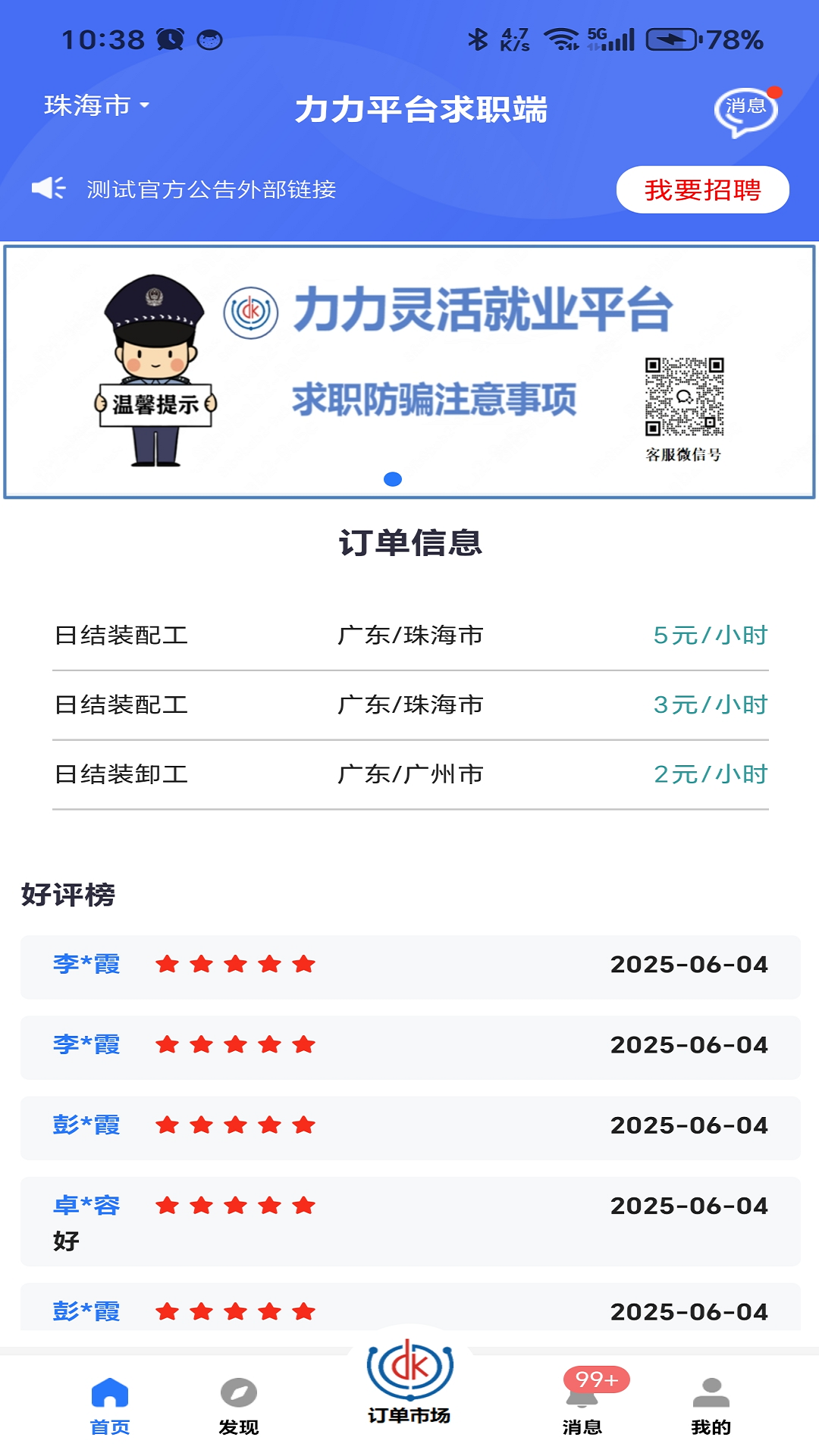Tap the 我要招聘 button
Viewport: 819px width, 1456px height.
tap(702, 190)
